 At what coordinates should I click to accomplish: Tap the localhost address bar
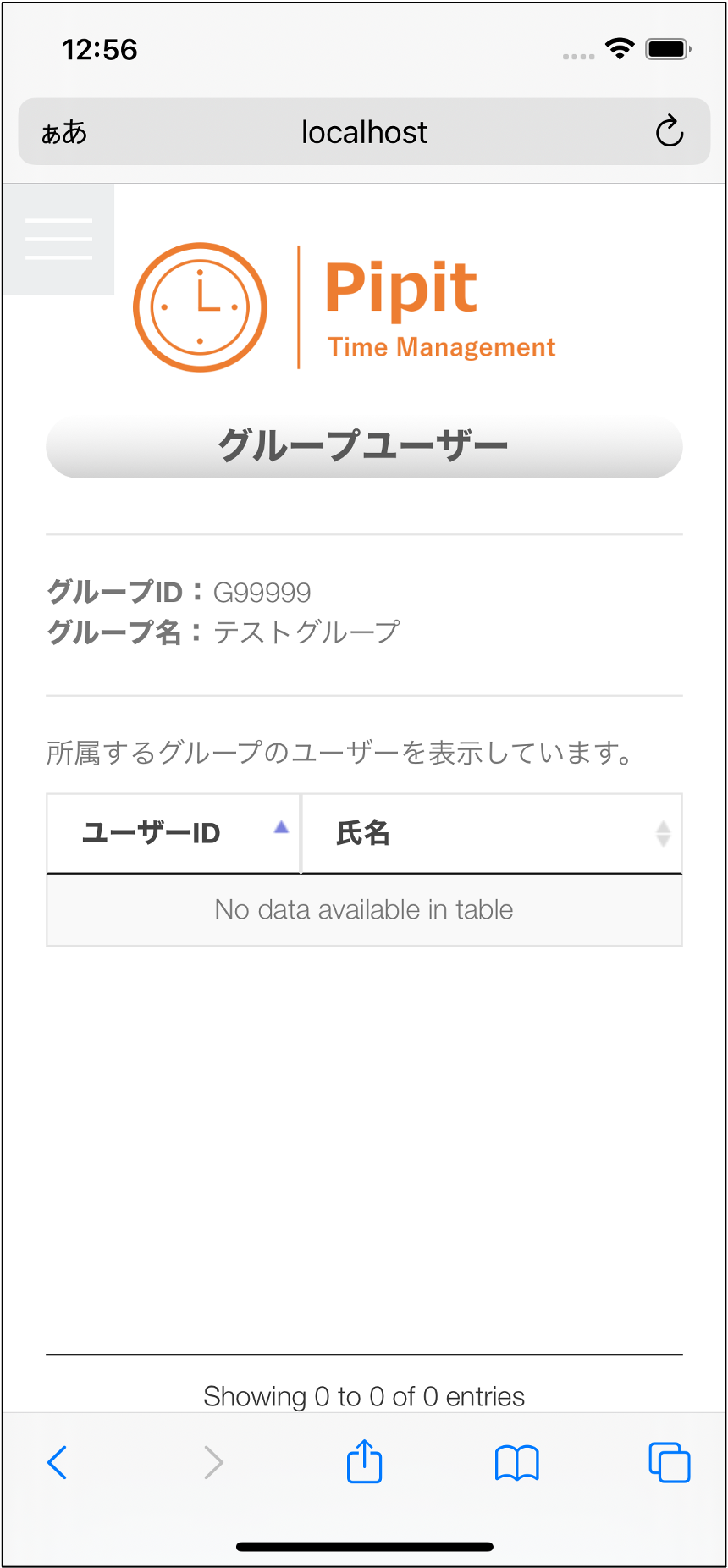tap(364, 132)
